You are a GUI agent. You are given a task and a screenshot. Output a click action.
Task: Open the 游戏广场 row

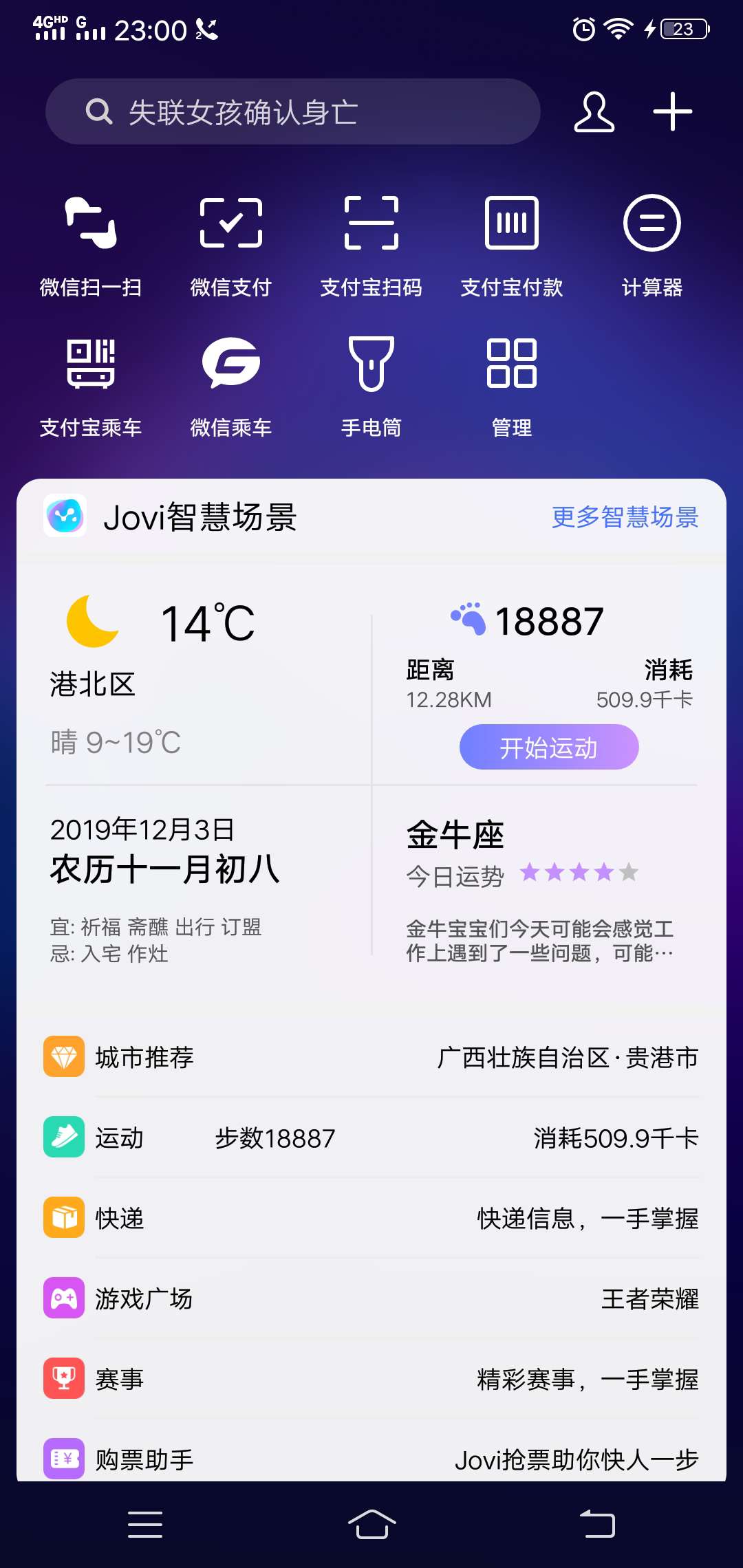(x=371, y=1298)
